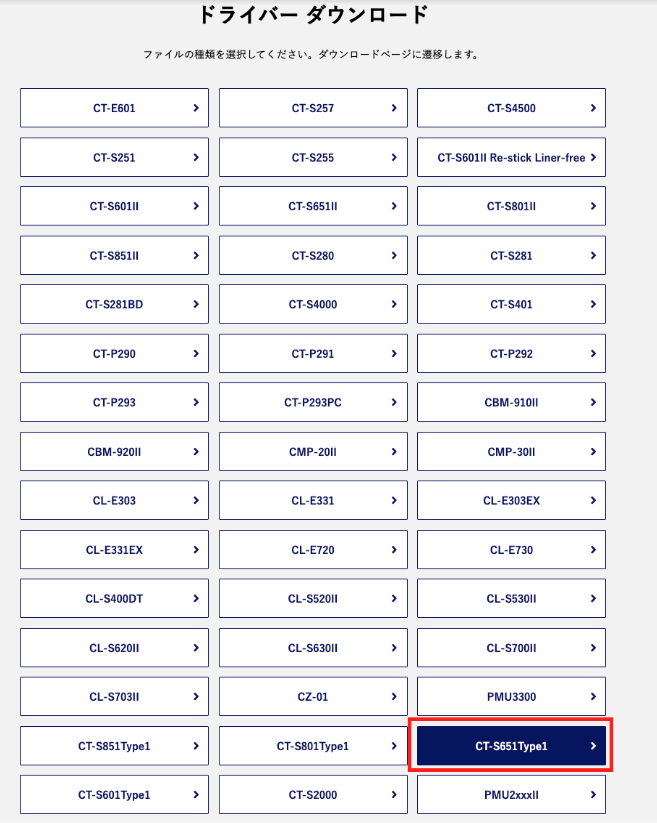The width and height of the screenshot is (657, 823).
Task: Choose CT-S601II Re-stick Liner-free driver
Action: (x=511, y=157)
